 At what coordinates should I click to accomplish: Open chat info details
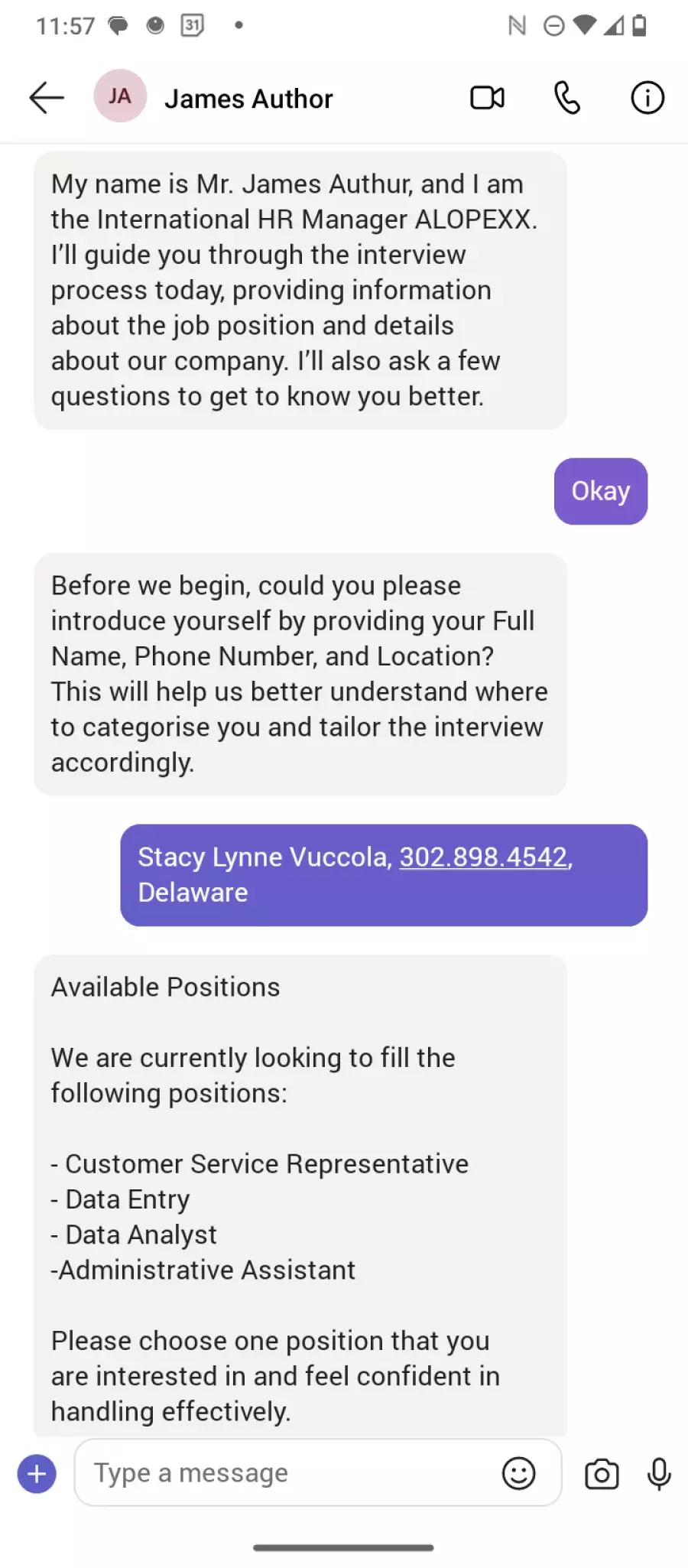tap(647, 98)
